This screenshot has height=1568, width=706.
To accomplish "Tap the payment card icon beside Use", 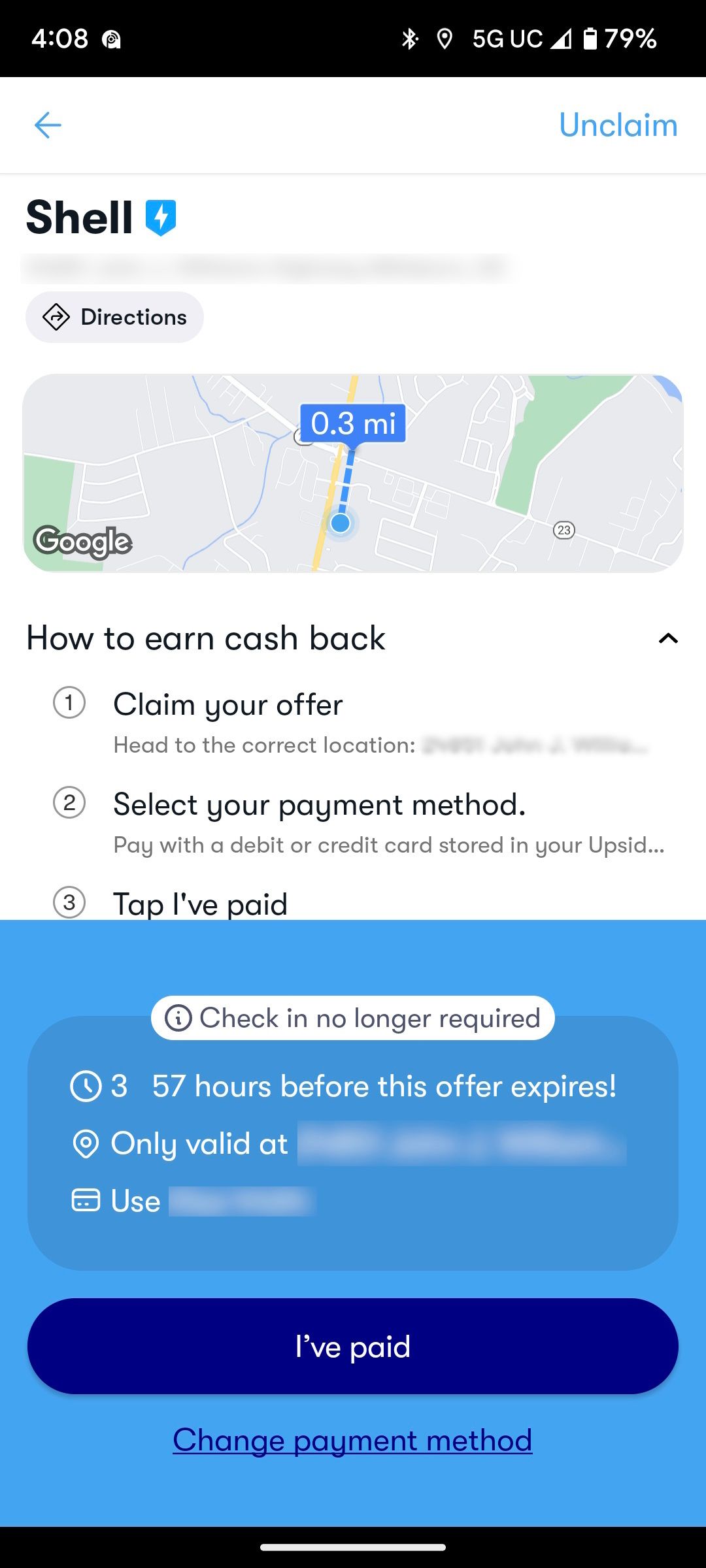I will point(85,1200).
